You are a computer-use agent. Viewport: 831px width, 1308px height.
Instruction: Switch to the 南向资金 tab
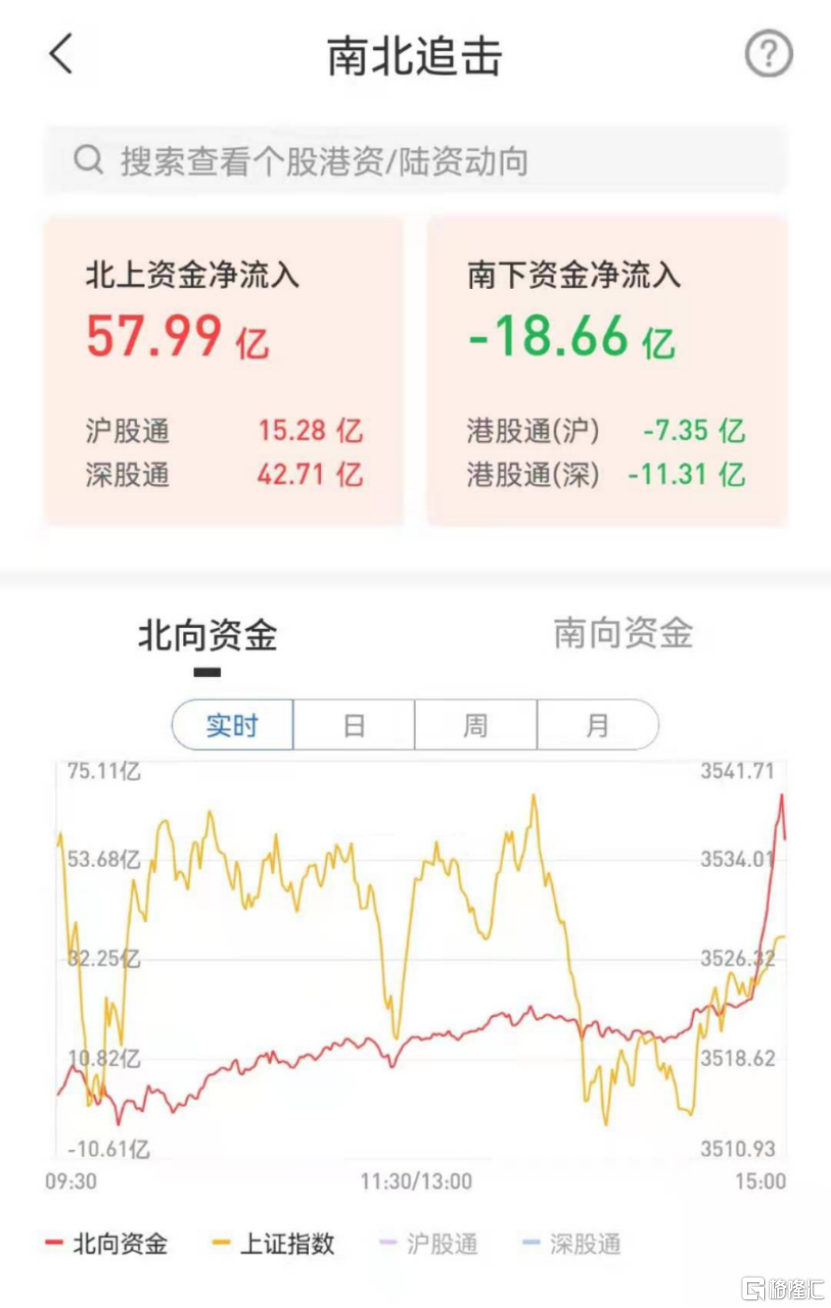click(623, 633)
